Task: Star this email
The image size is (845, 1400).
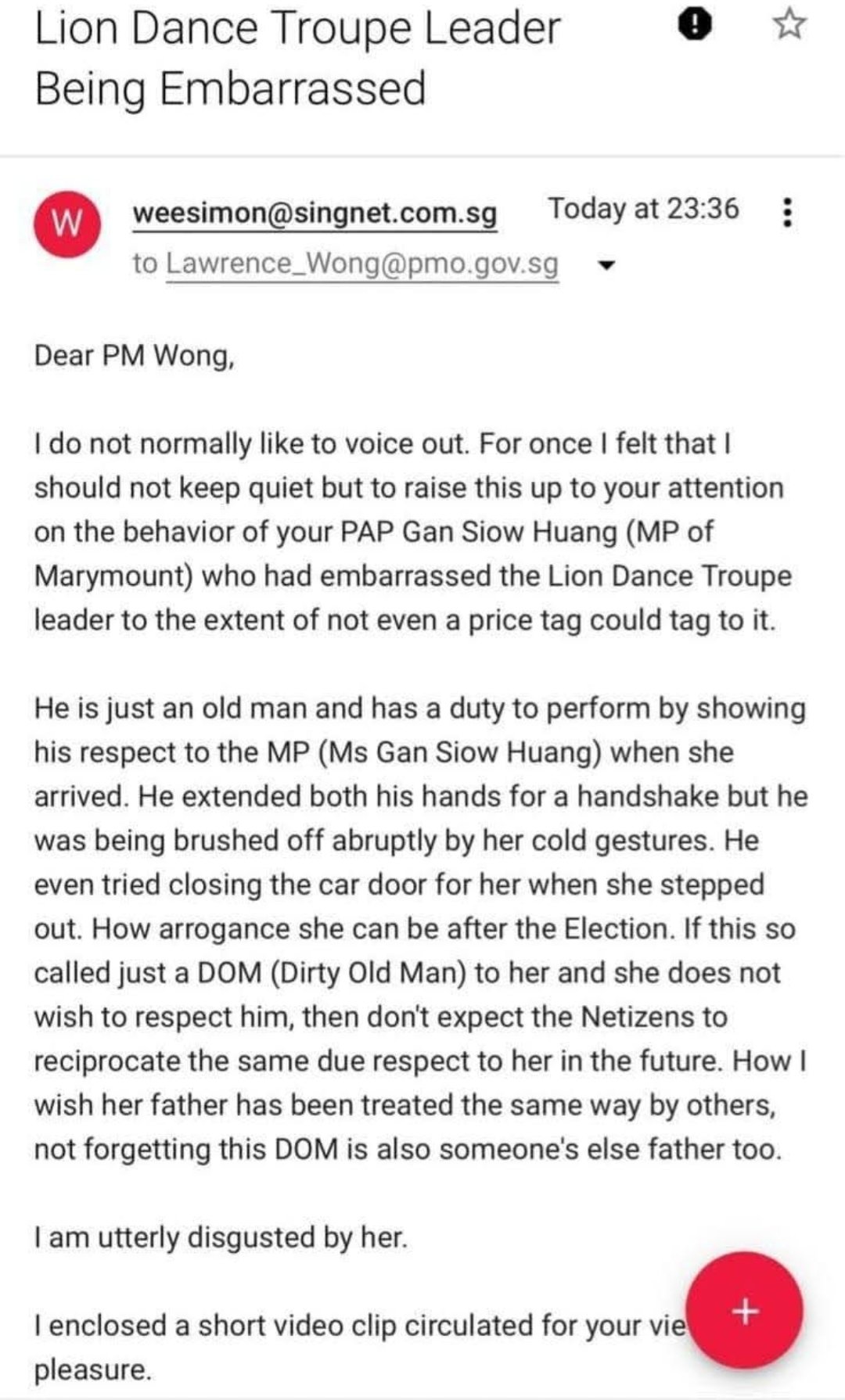Action: point(789,25)
